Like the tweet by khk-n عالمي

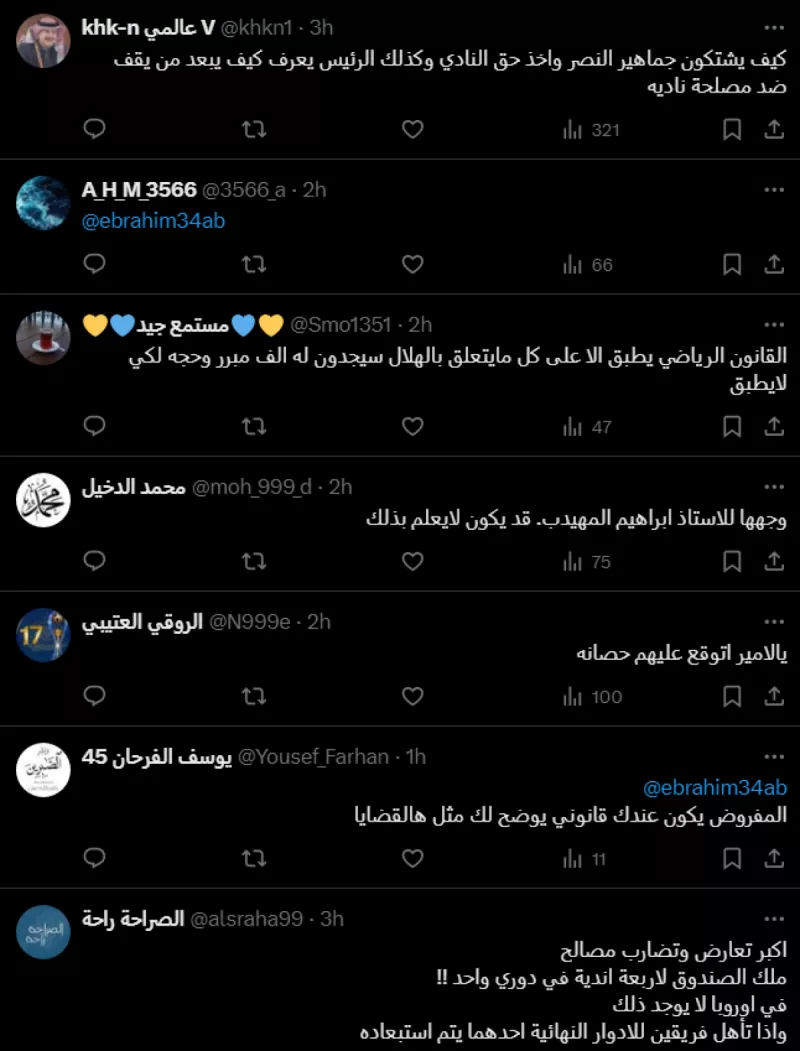[x=412, y=129]
